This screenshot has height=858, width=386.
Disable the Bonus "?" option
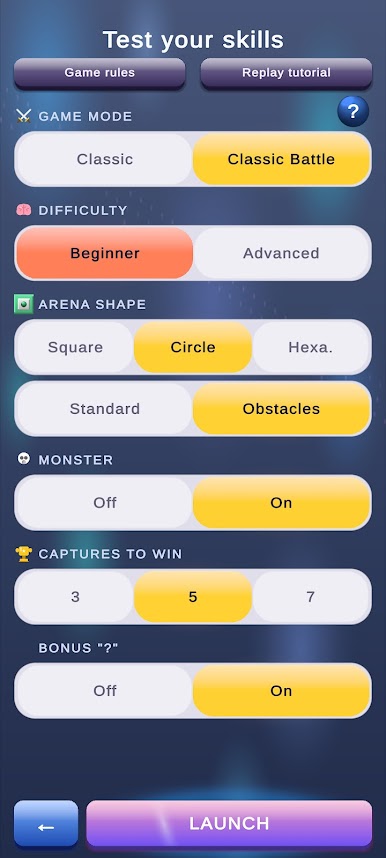click(x=105, y=691)
